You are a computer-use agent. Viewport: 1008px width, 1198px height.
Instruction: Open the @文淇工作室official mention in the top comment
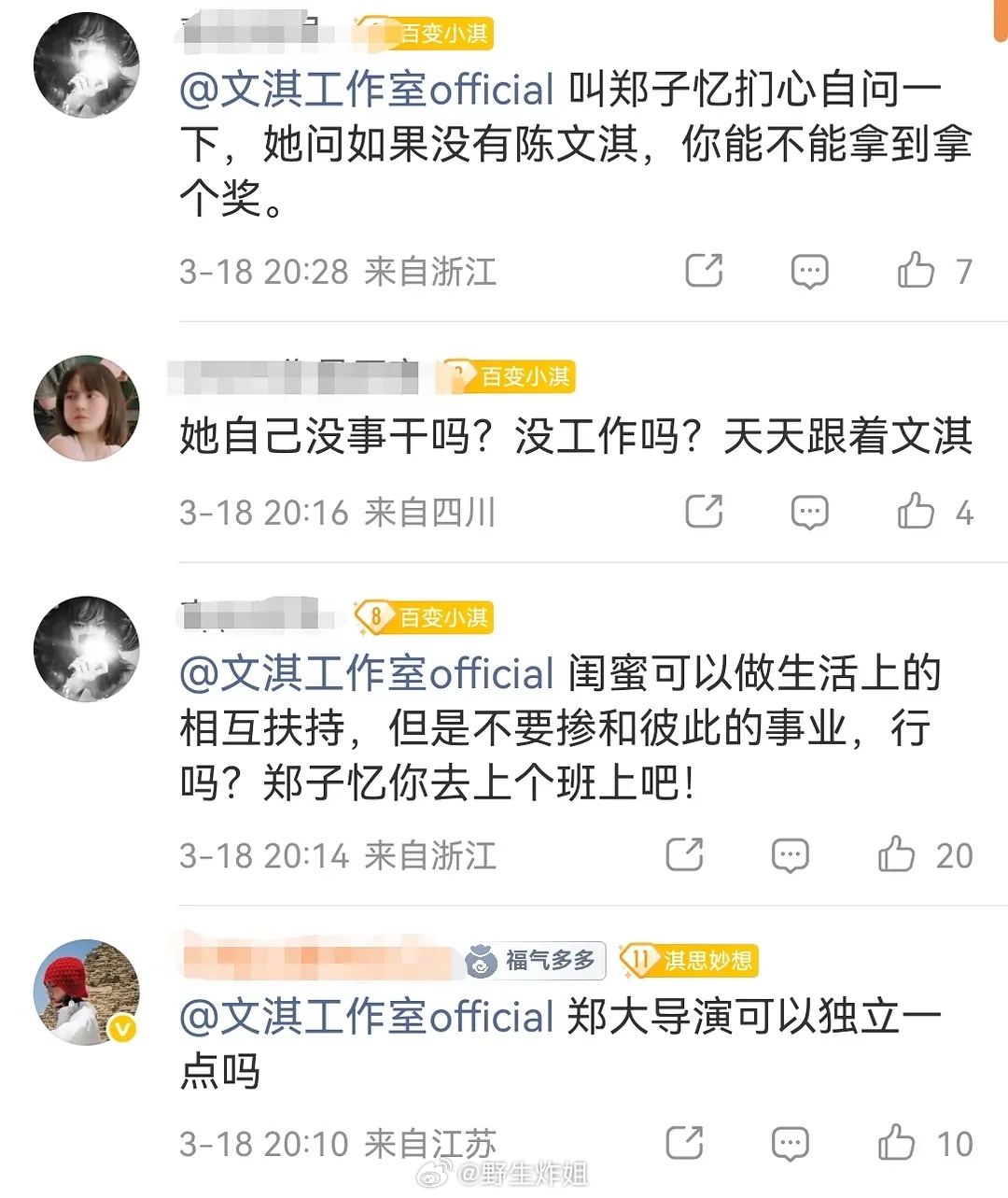[x=364, y=89]
